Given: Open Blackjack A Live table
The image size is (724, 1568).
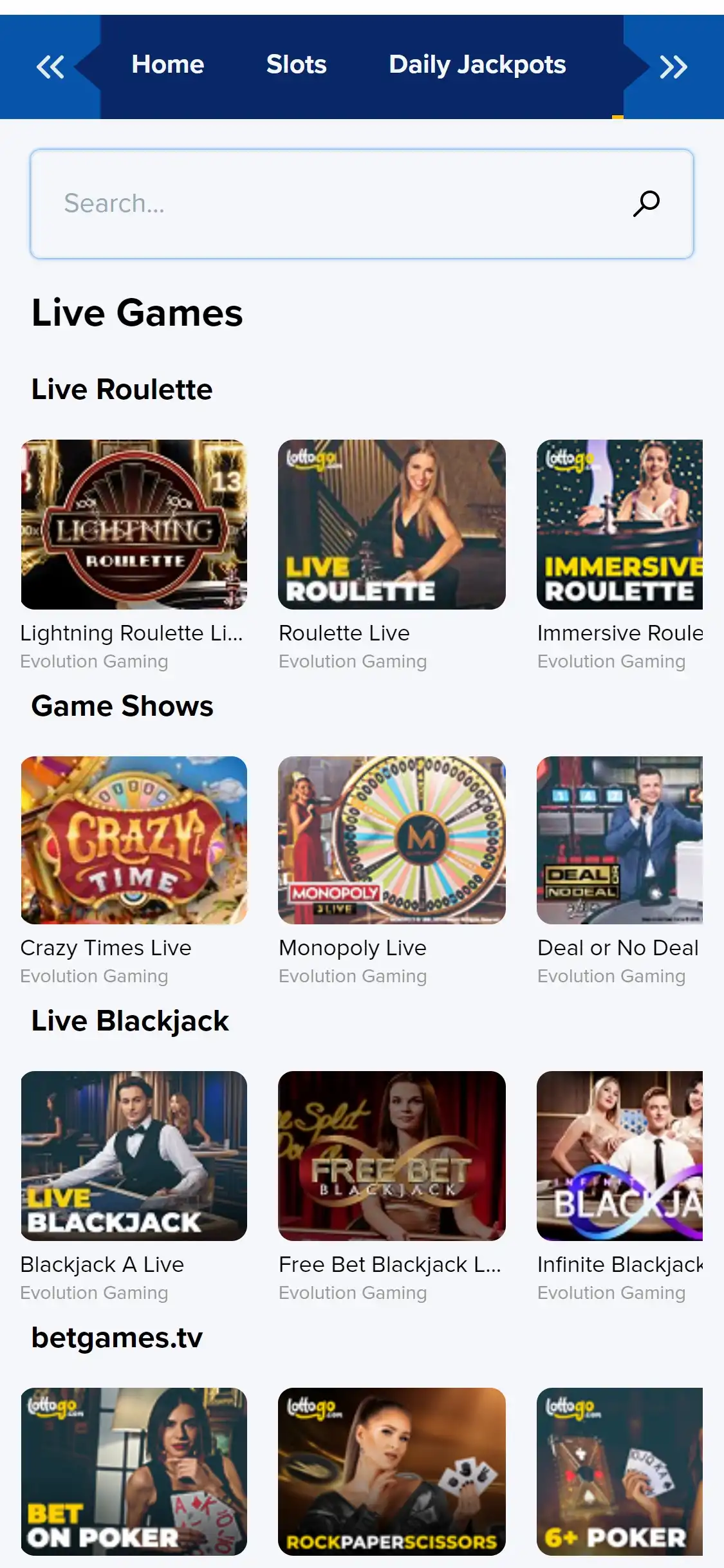Looking at the screenshot, I should click(134, 1155).
